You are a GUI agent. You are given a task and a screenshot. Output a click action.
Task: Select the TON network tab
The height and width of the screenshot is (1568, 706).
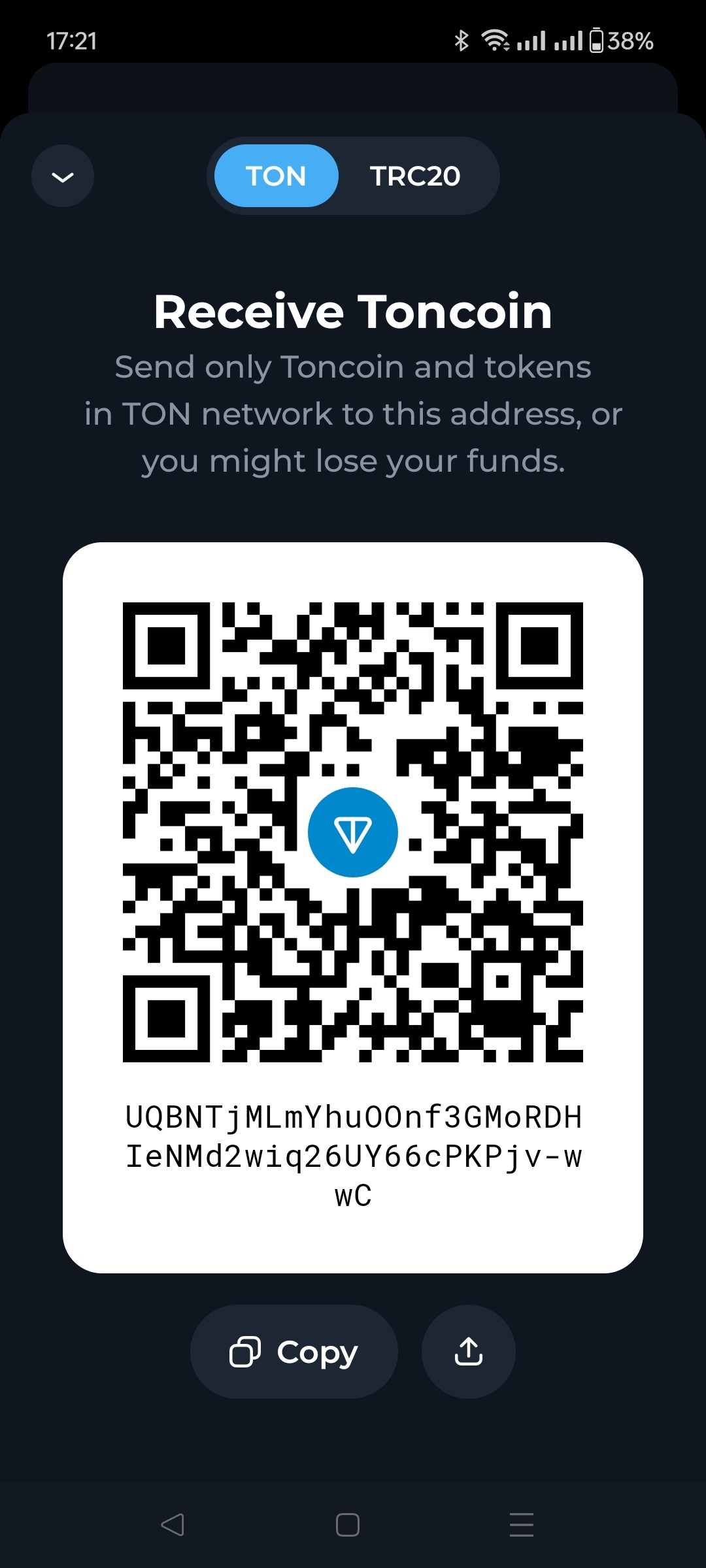click(276, 176)
